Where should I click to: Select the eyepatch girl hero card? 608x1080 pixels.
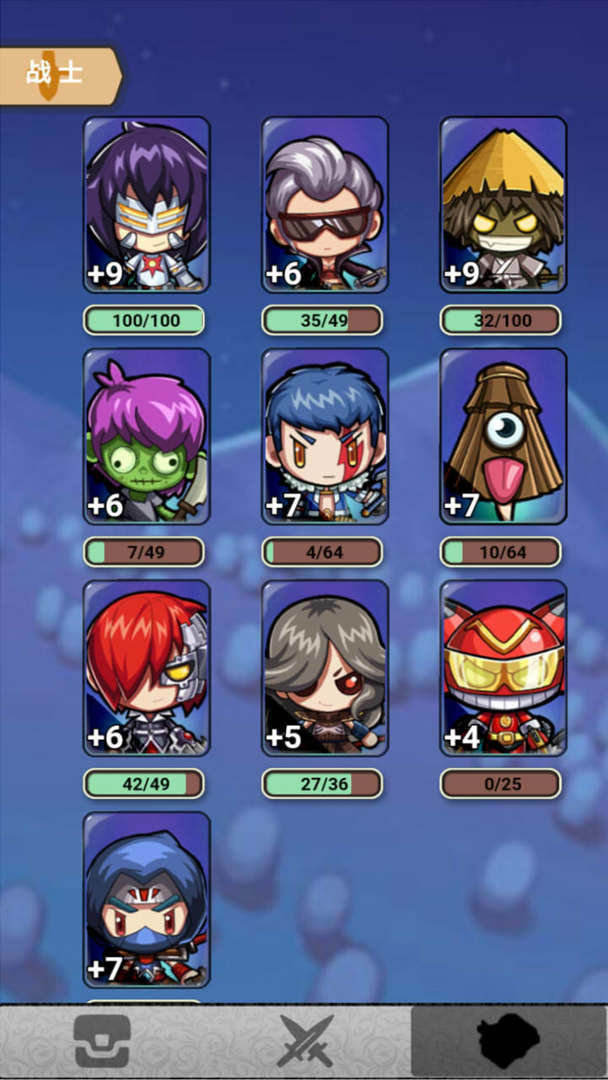[324, 668]
